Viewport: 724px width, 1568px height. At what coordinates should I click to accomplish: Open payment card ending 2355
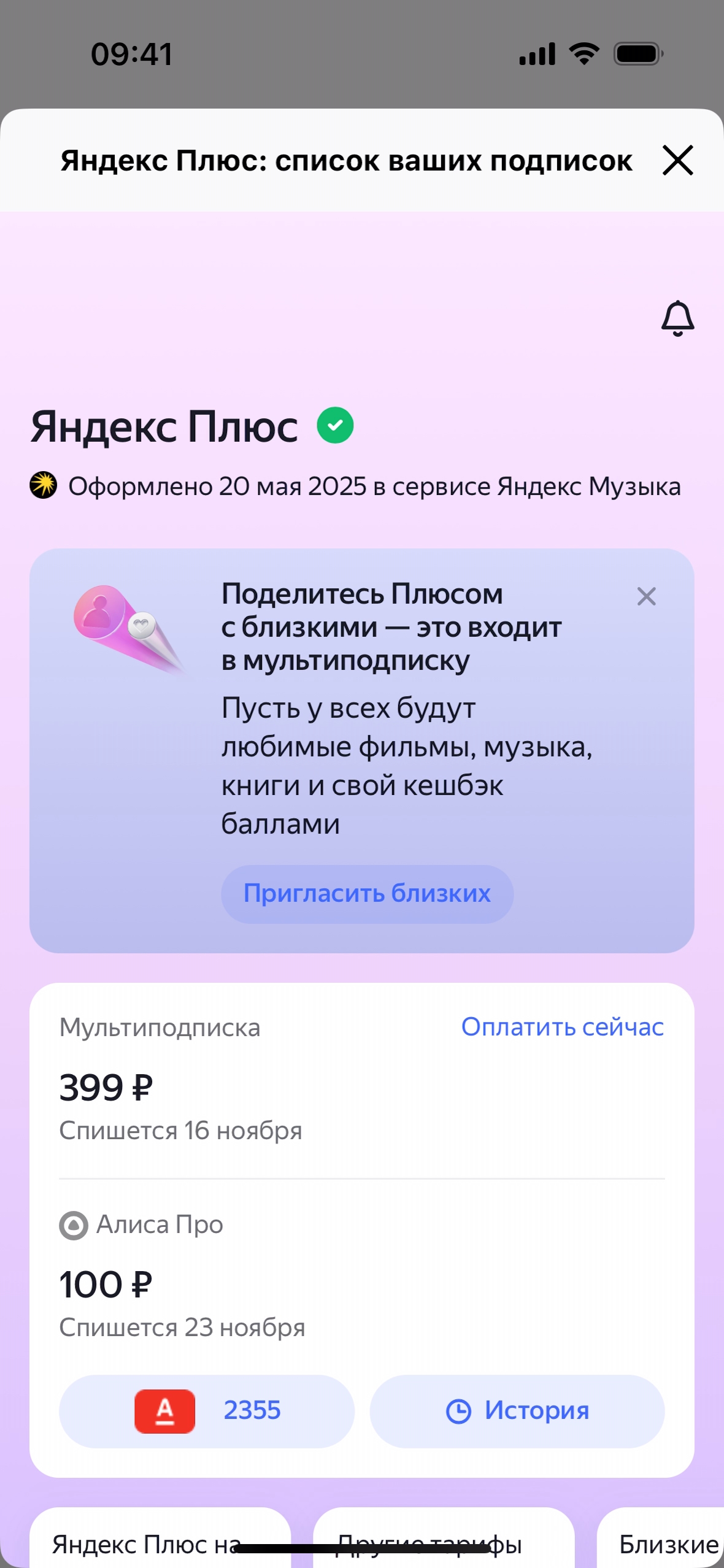click(x=207, y=1411)
